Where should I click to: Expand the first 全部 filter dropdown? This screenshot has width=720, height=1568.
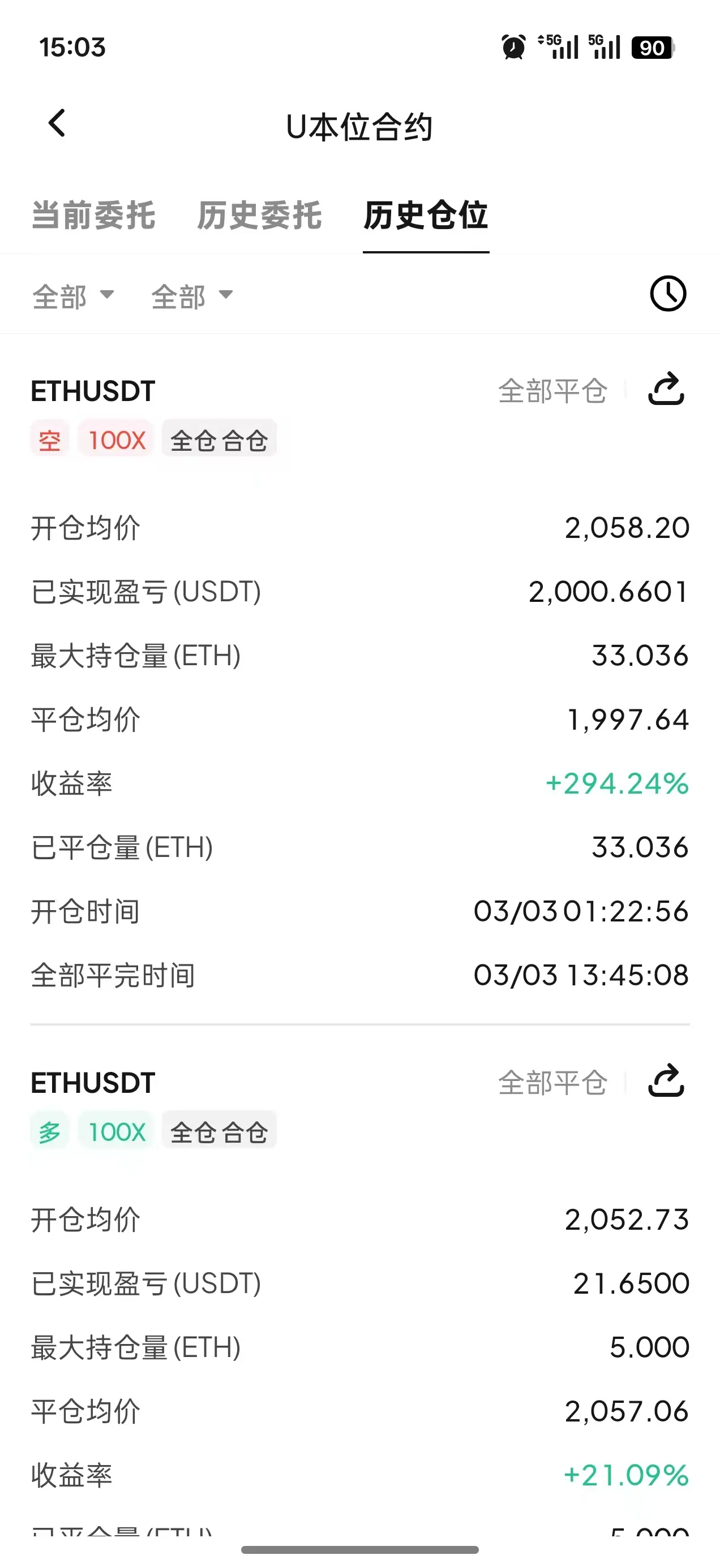click(73, 296)
